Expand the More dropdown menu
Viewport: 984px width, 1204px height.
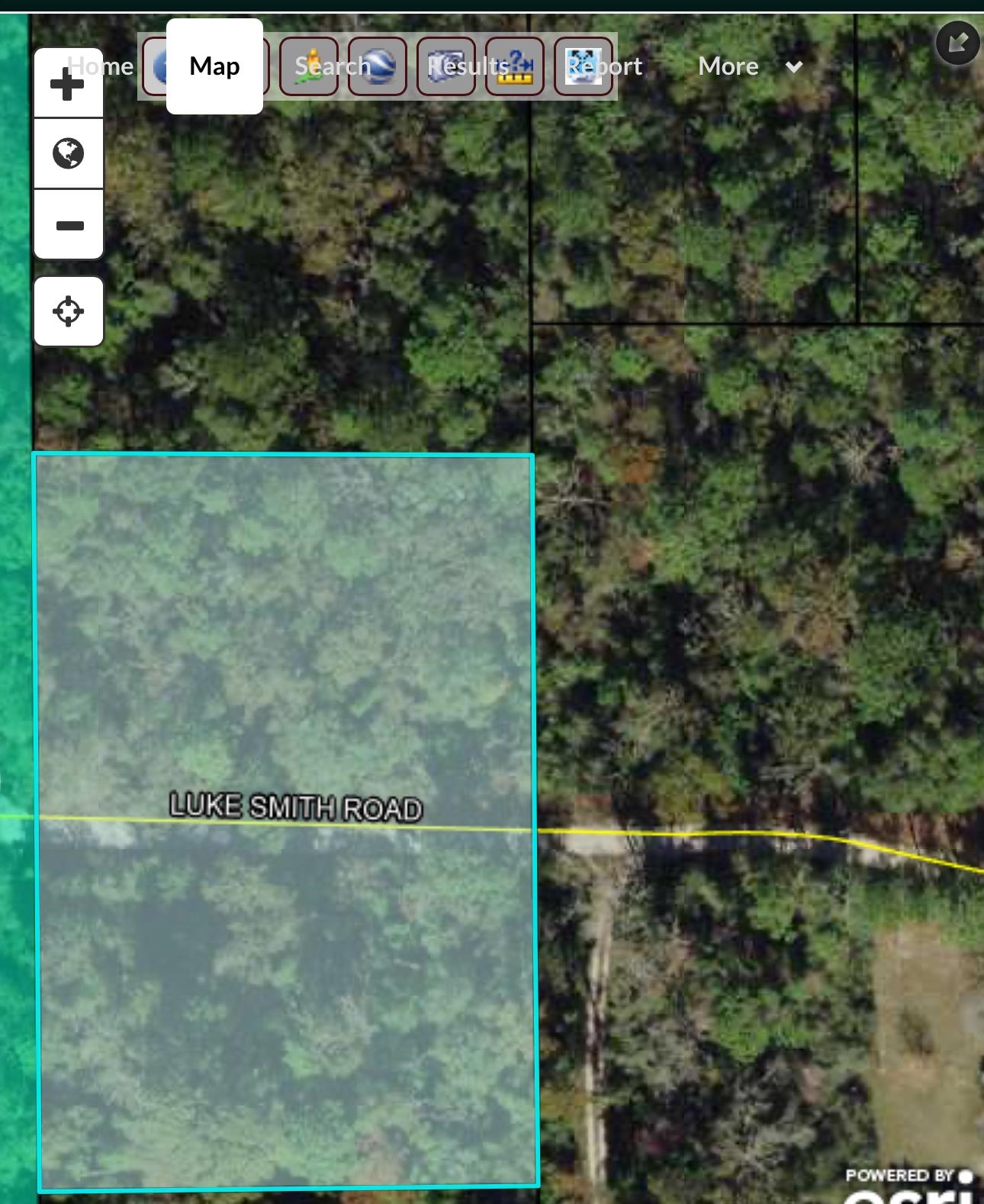pyautogui.click(x=749, y=66)
